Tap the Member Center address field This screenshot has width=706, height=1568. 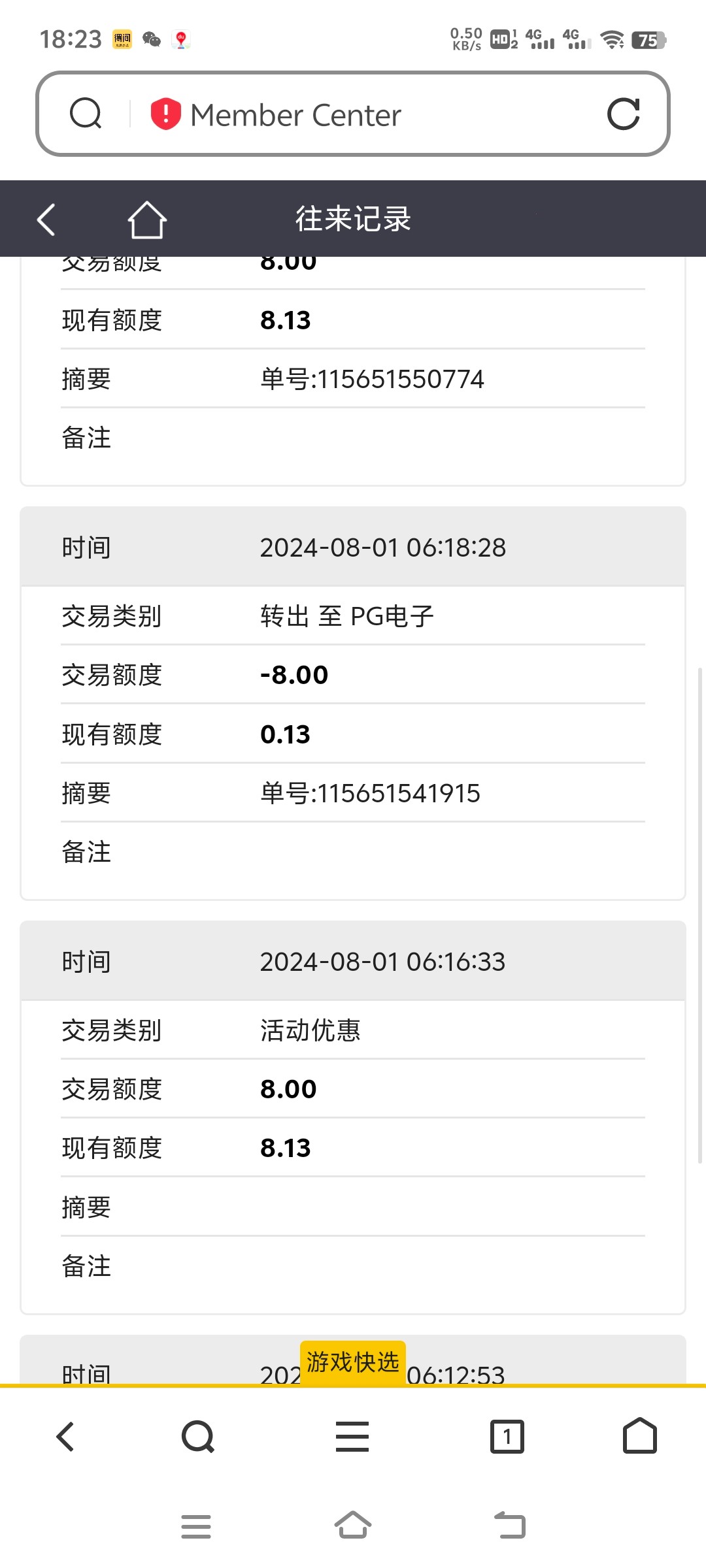[353, 114]
